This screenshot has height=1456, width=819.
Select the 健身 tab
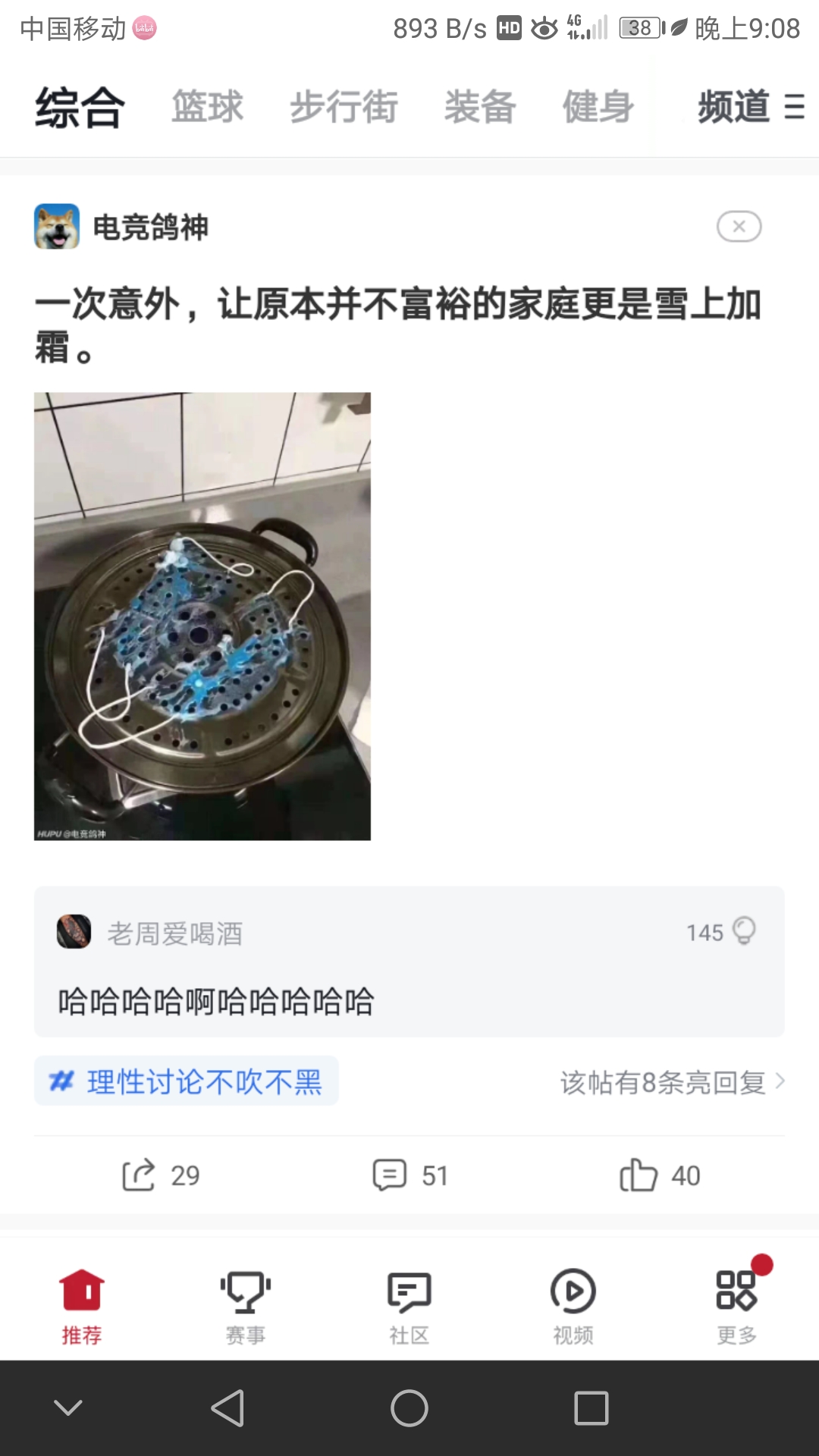(x=598, y=106)
